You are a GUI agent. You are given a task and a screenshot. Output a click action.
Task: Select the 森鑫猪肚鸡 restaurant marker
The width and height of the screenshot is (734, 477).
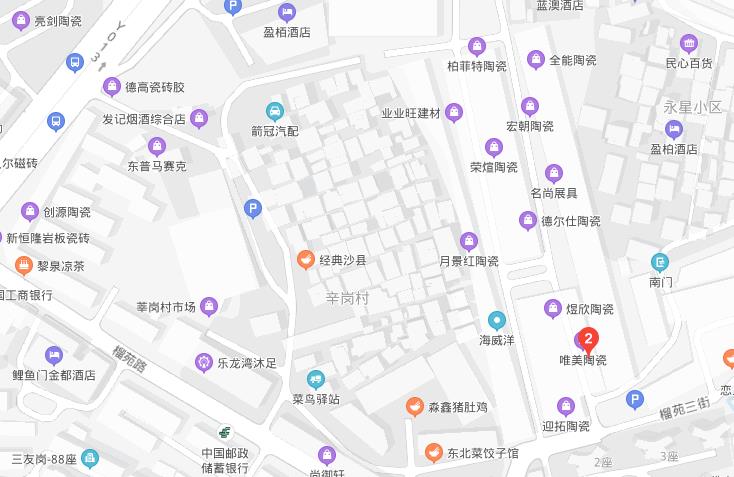pos(414,406)
